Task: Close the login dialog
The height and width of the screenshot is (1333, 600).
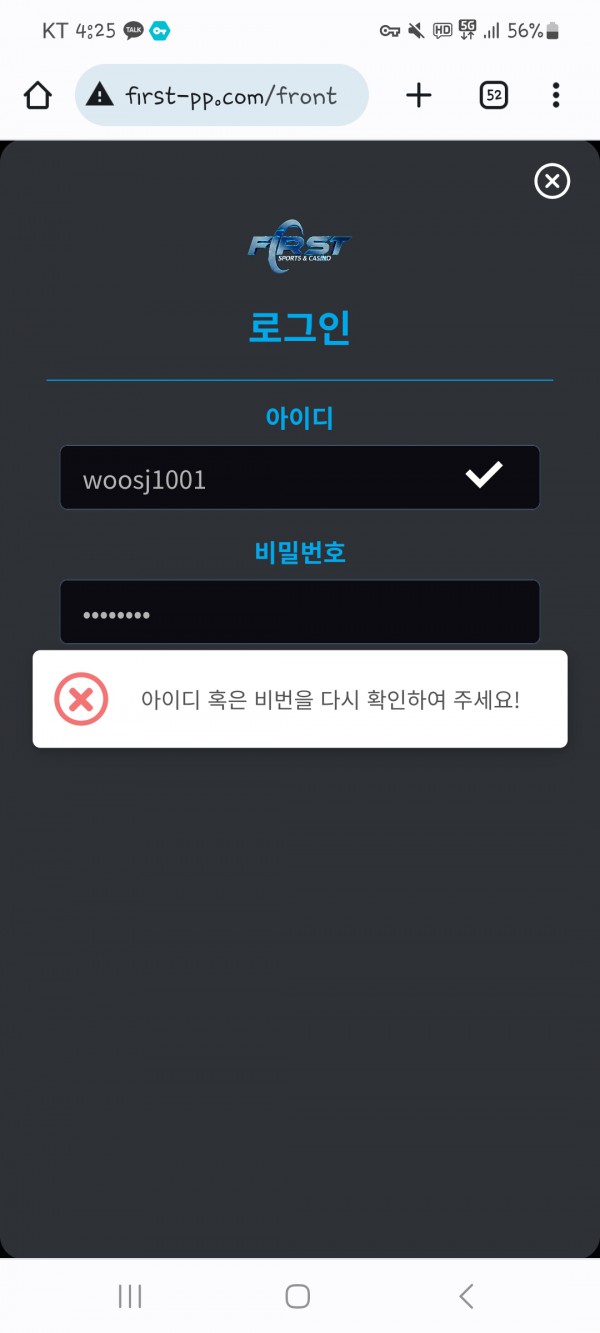Action: pyautogui.click(x=552, y=181)
